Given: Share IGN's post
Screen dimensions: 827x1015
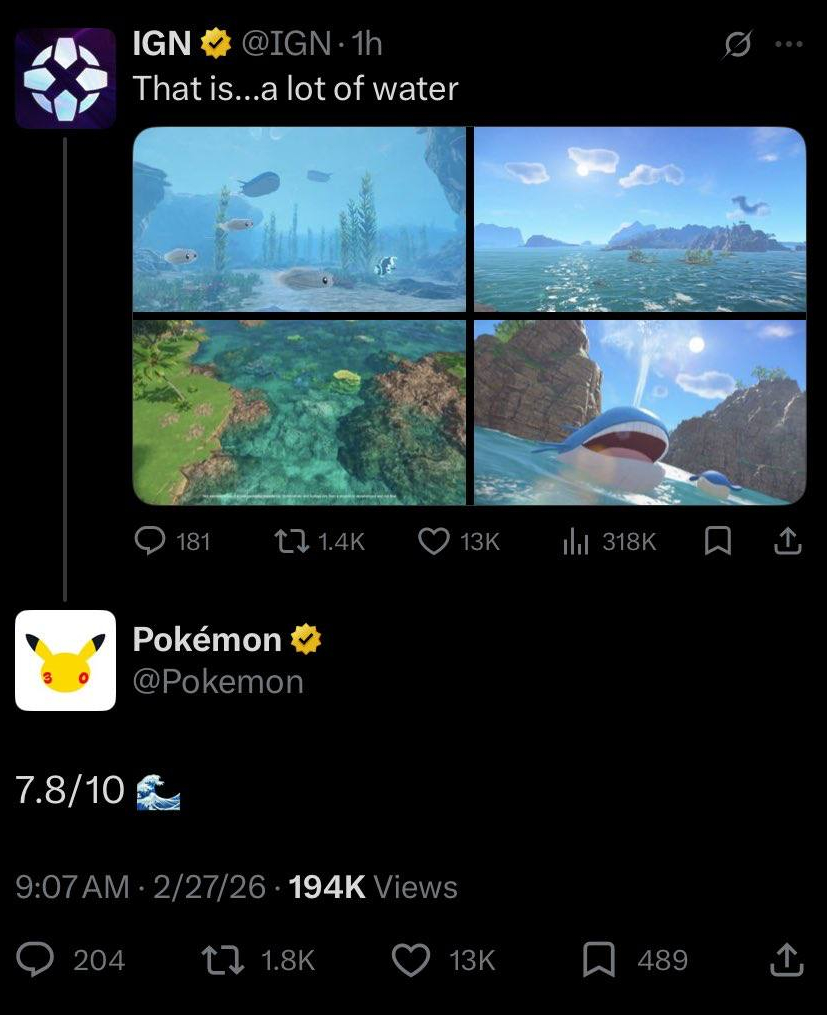Looking at the screenshot, I should [x=788, y=541].
